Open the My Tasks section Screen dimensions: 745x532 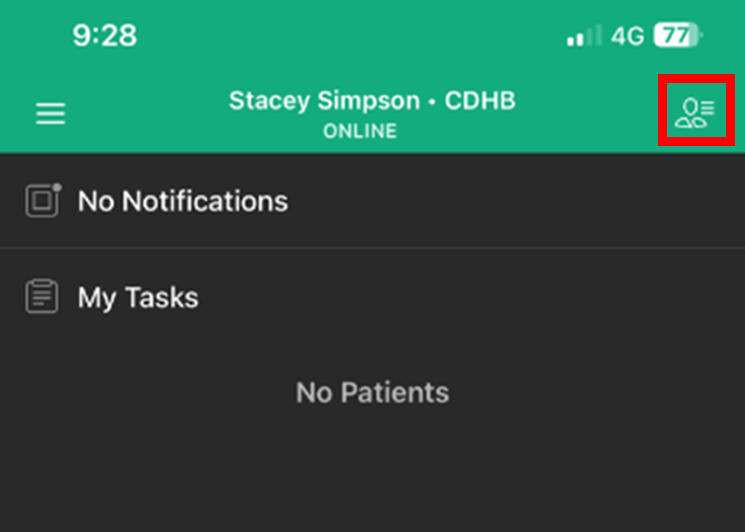coord(138,298)
